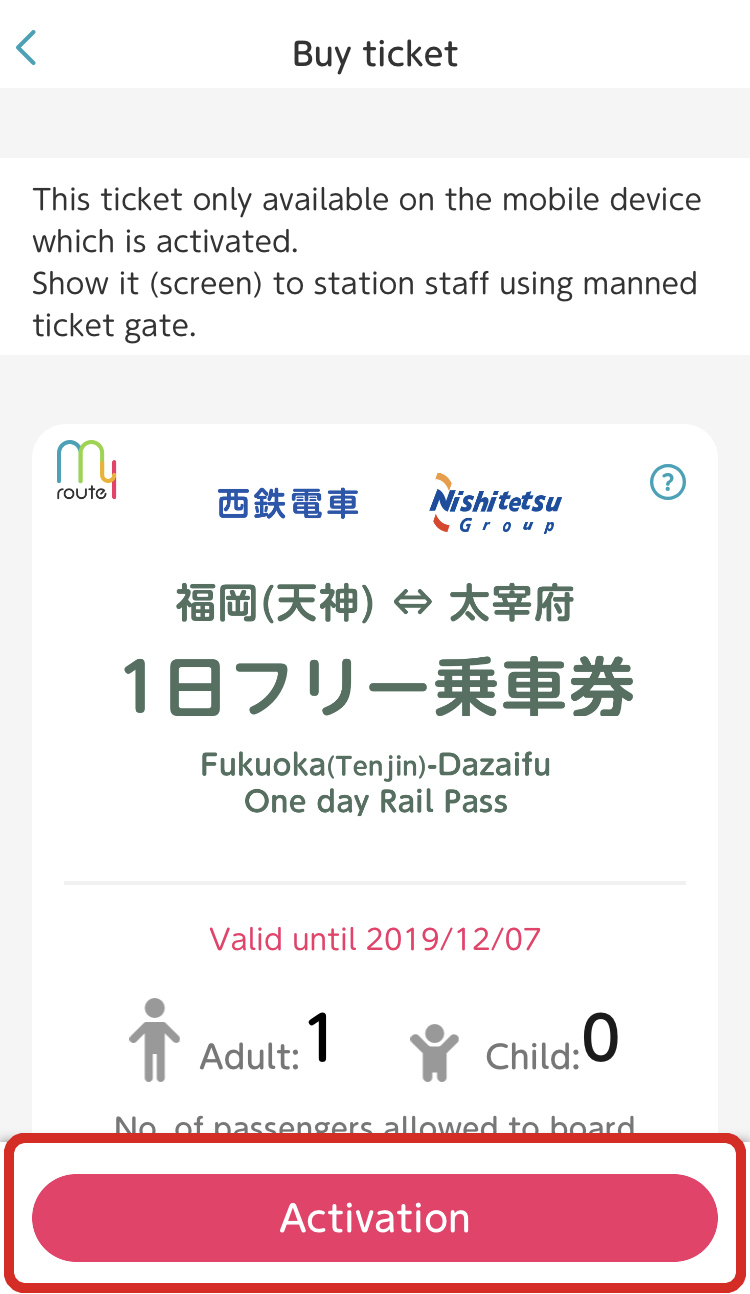Open the help question mark icon
This screenshot has width=750, height=1294.
[x=667, y=483]
